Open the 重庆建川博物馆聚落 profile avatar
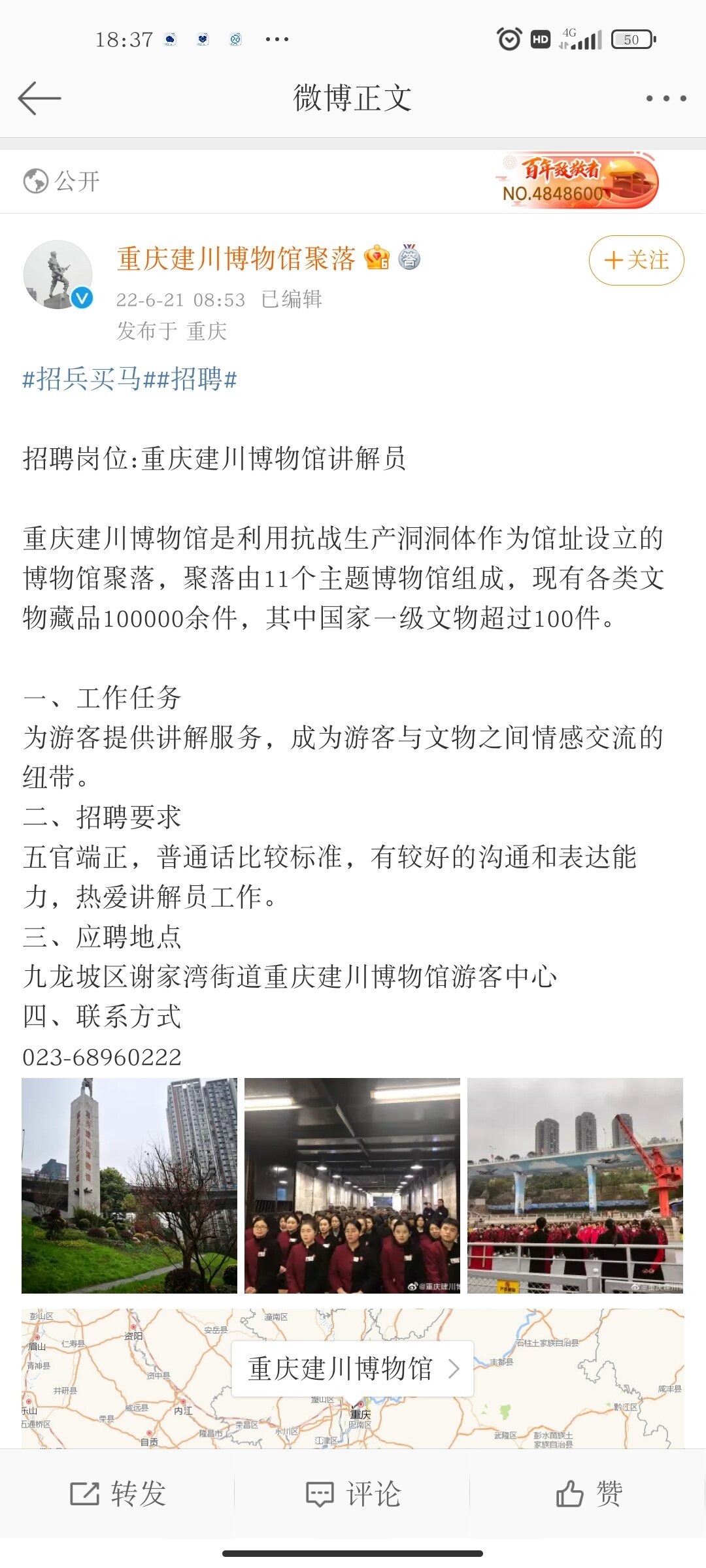706x1568 pixels. [x=58, y=274]
